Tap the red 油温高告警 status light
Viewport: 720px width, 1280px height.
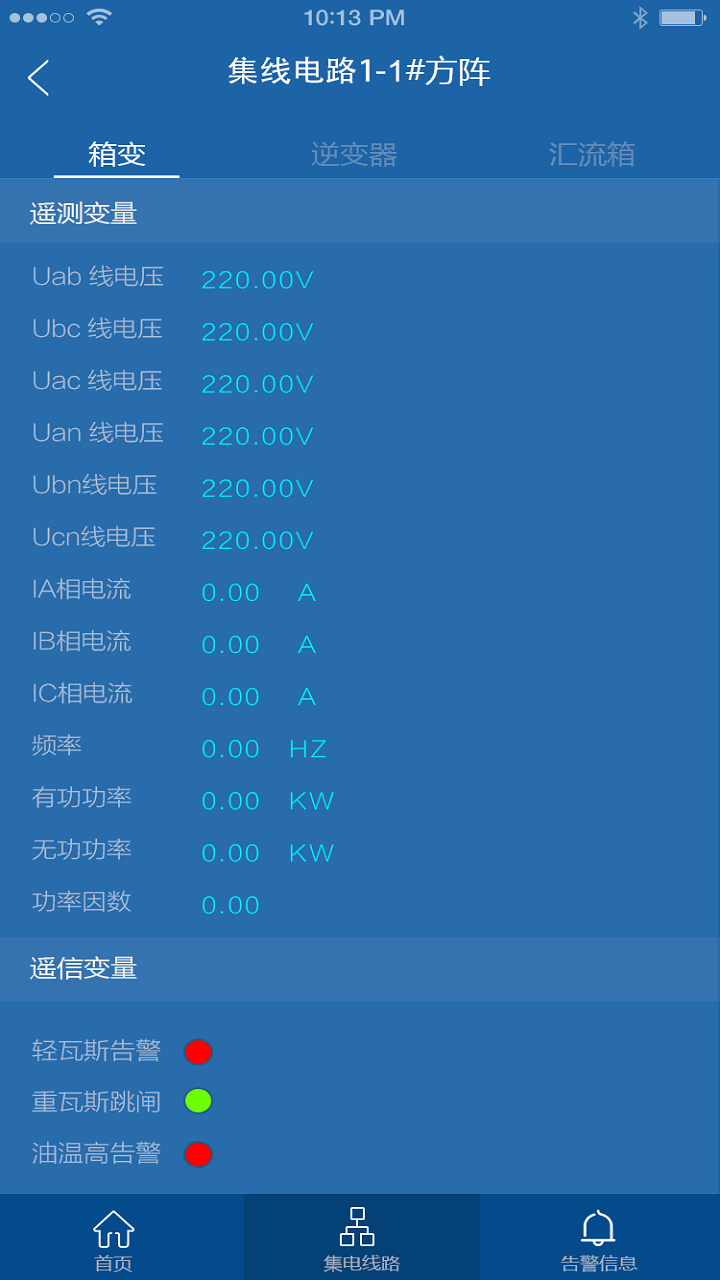click(197, 1155)
